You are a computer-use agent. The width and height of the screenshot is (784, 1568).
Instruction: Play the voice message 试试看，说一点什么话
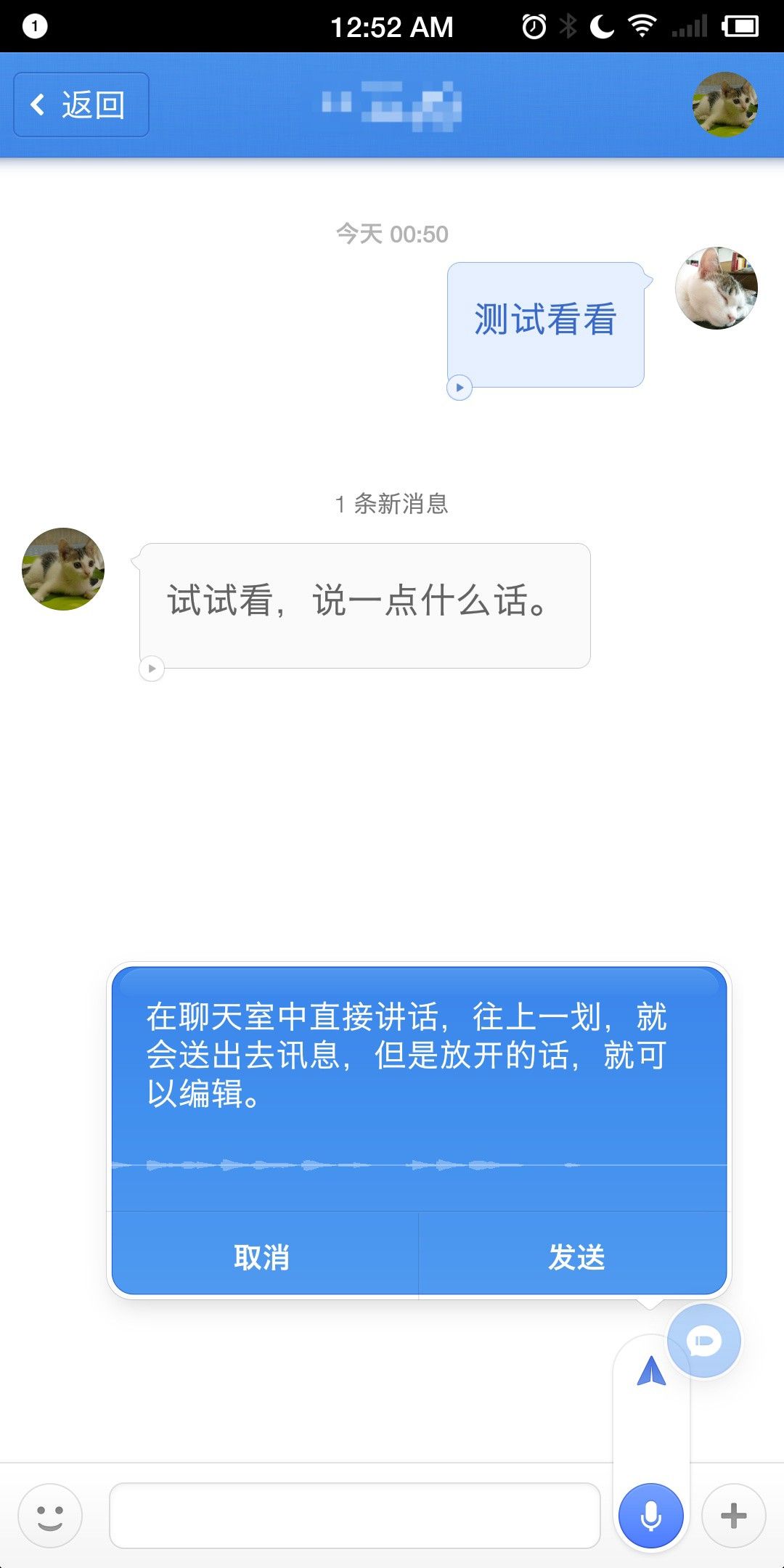(152, 669)
